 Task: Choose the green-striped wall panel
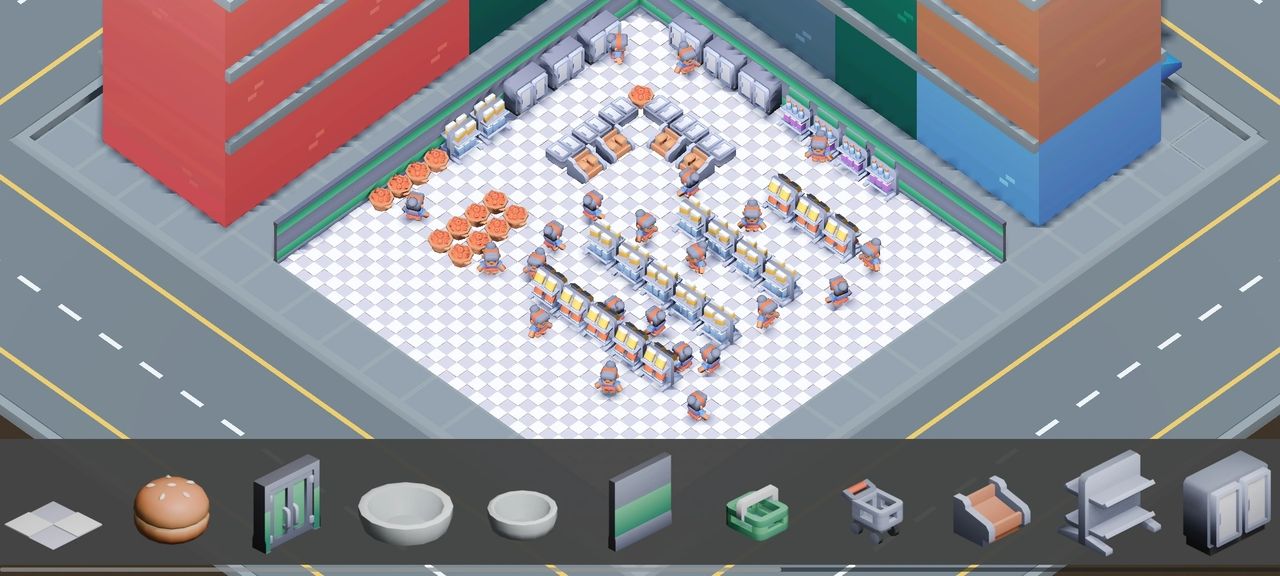click(x=640, y=501)
